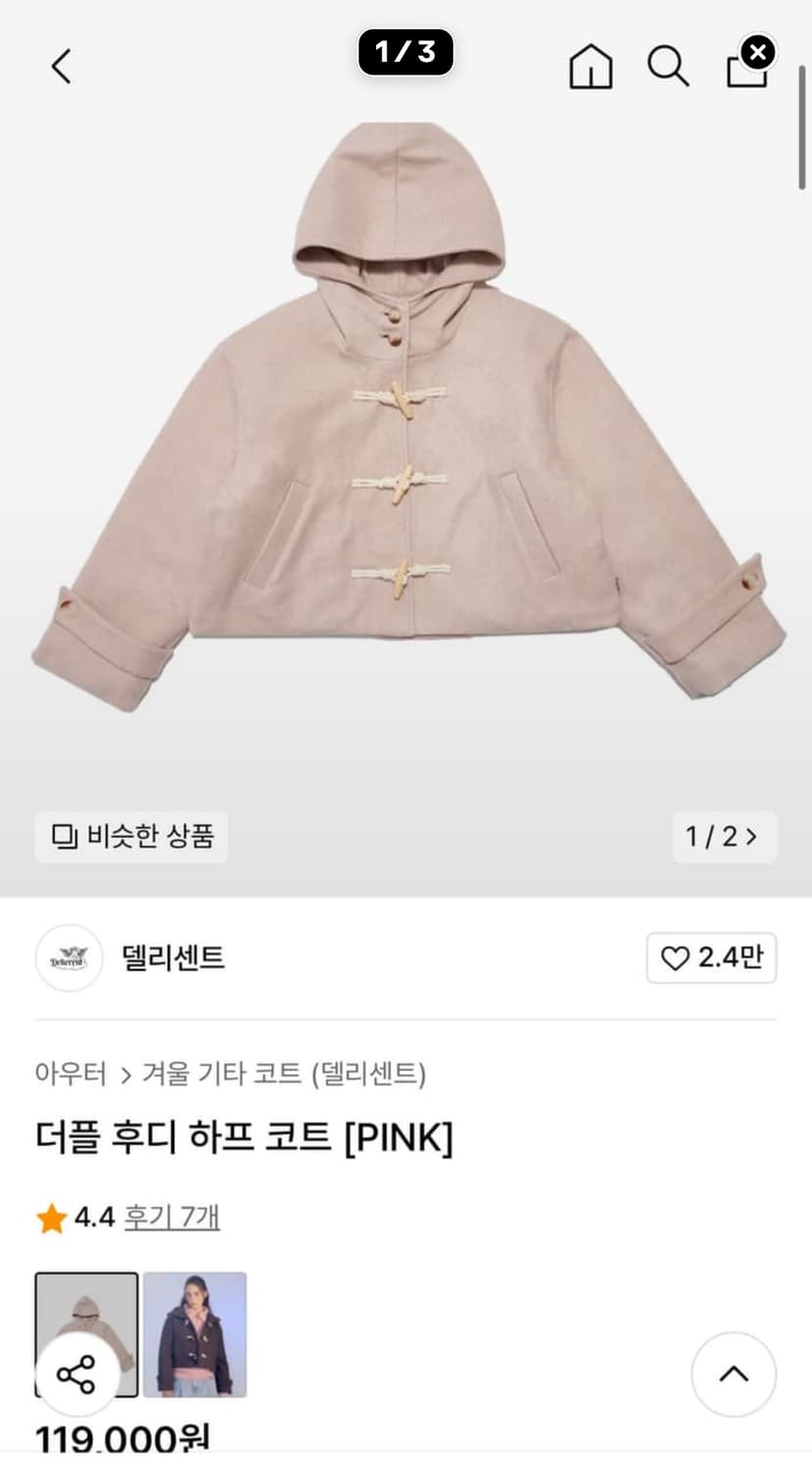Open the 후기 7개 reviews link
Viewport: 812px width, 1470px height.
point(172,1216)
